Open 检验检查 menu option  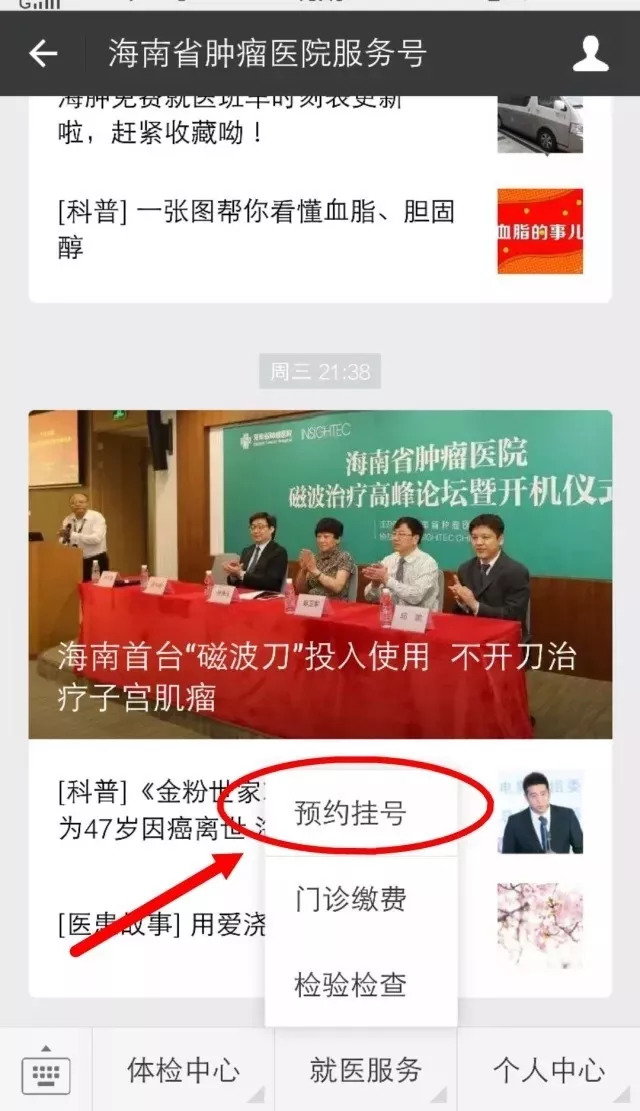click(352, 984)
